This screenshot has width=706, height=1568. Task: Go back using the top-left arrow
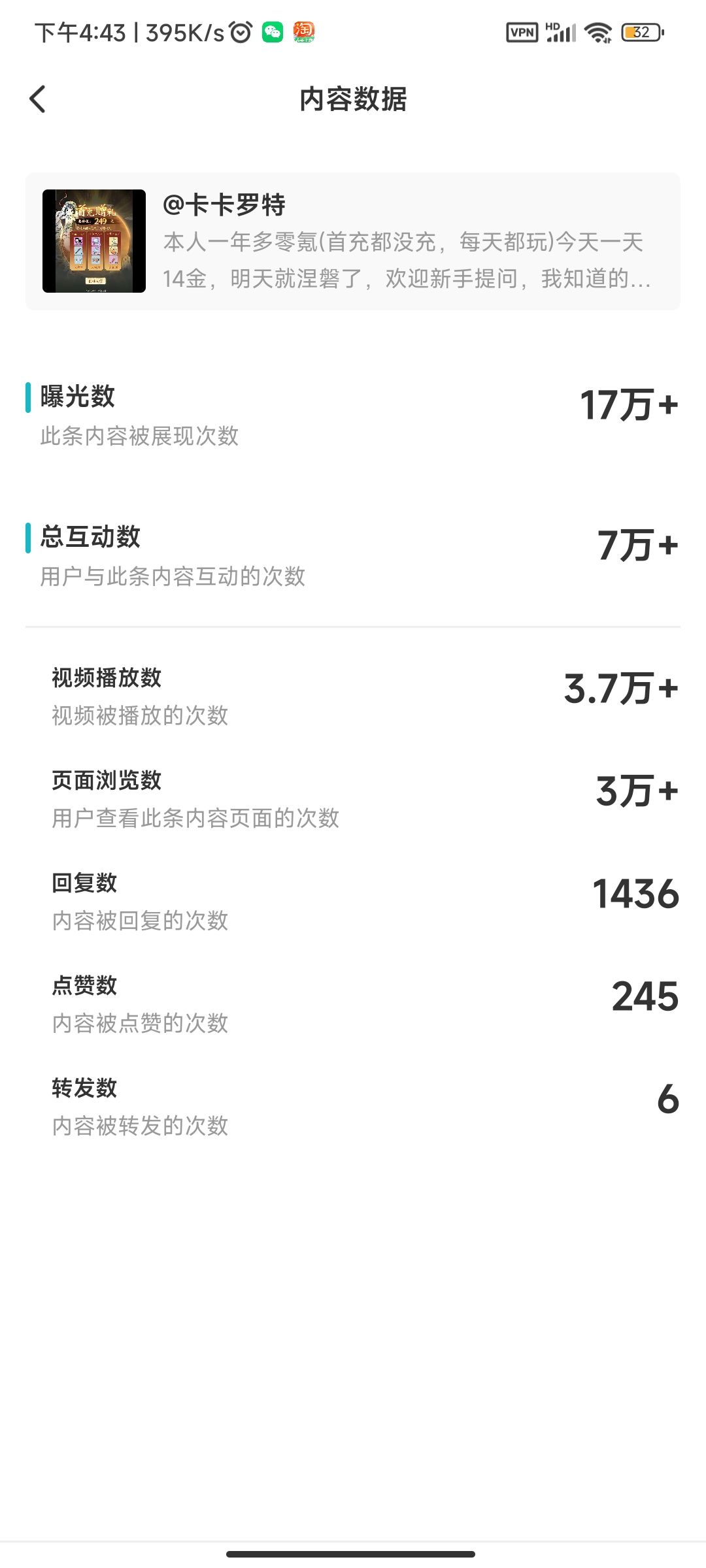[x=38, y=99]
